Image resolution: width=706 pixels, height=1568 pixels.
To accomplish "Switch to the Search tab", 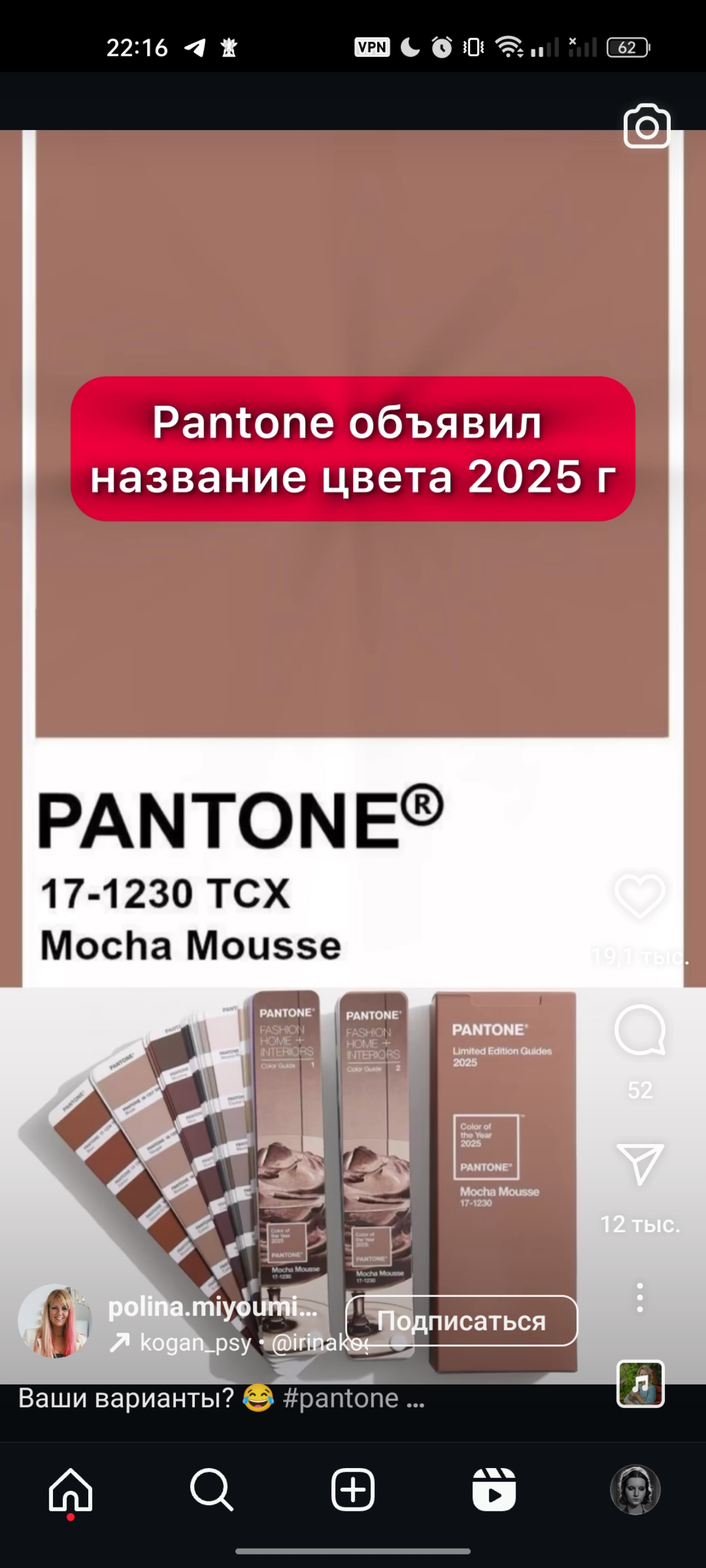I will 211,1489.
